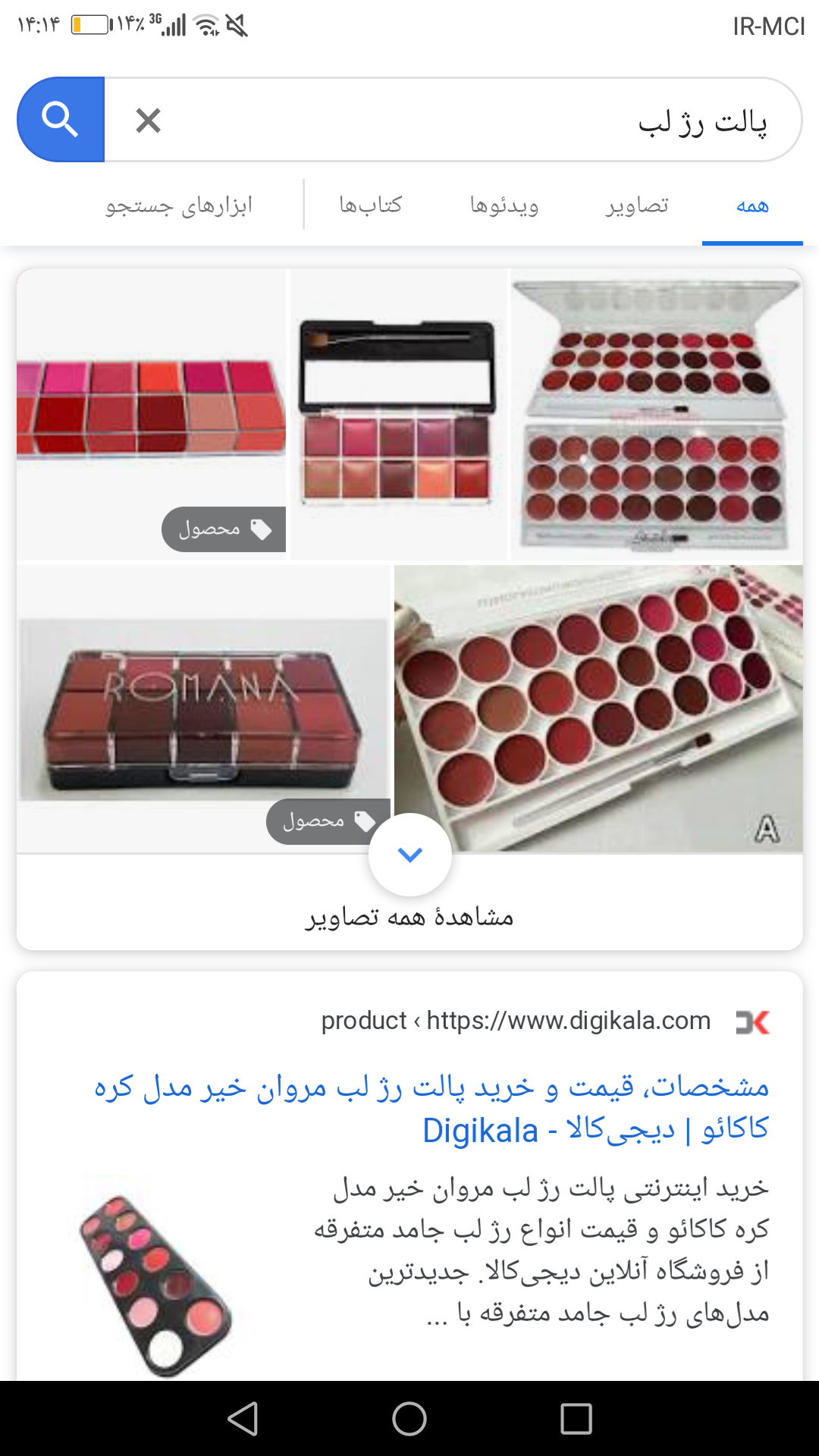
Task: Clear the search query with X
Action: click(x=148, y=120)
